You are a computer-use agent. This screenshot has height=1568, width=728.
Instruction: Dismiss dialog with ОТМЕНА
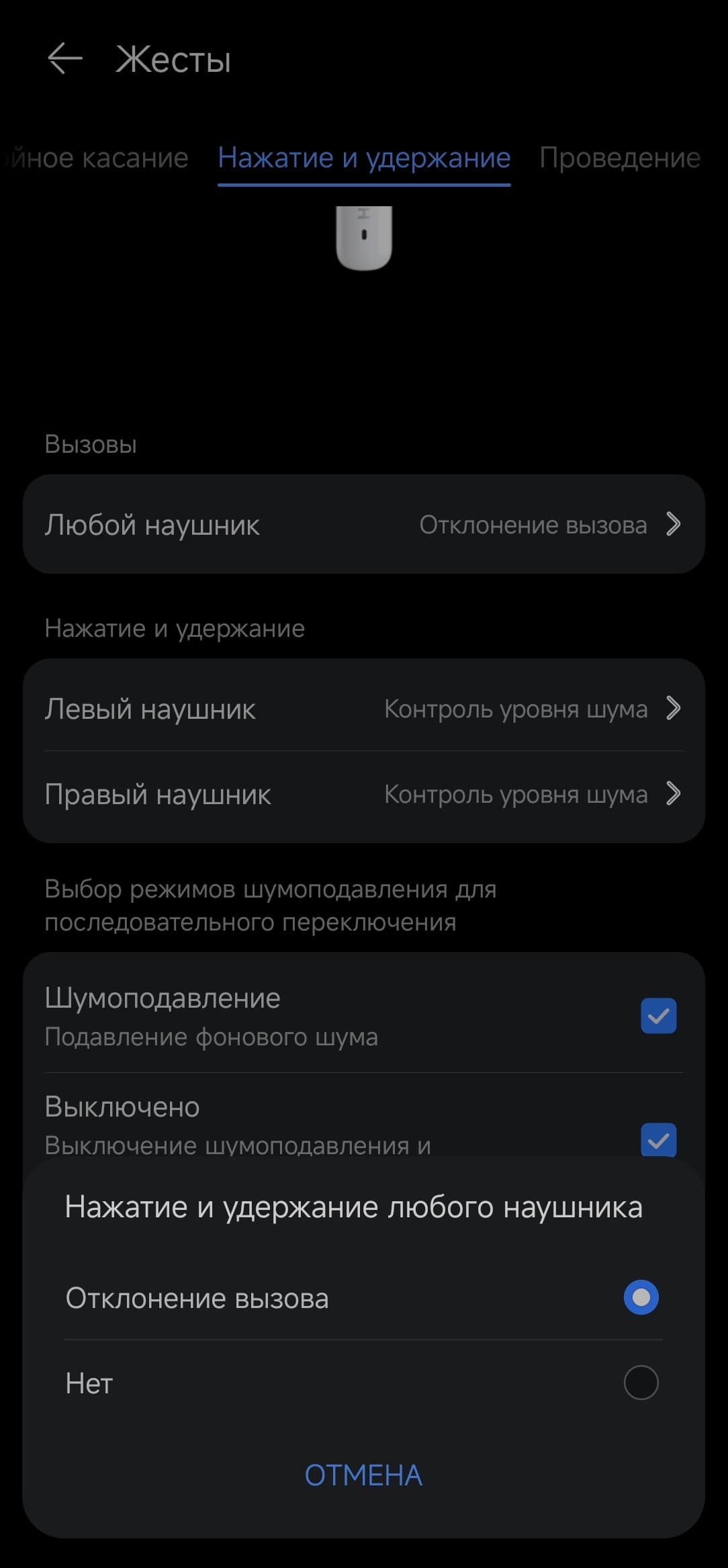pos(363,1476)
